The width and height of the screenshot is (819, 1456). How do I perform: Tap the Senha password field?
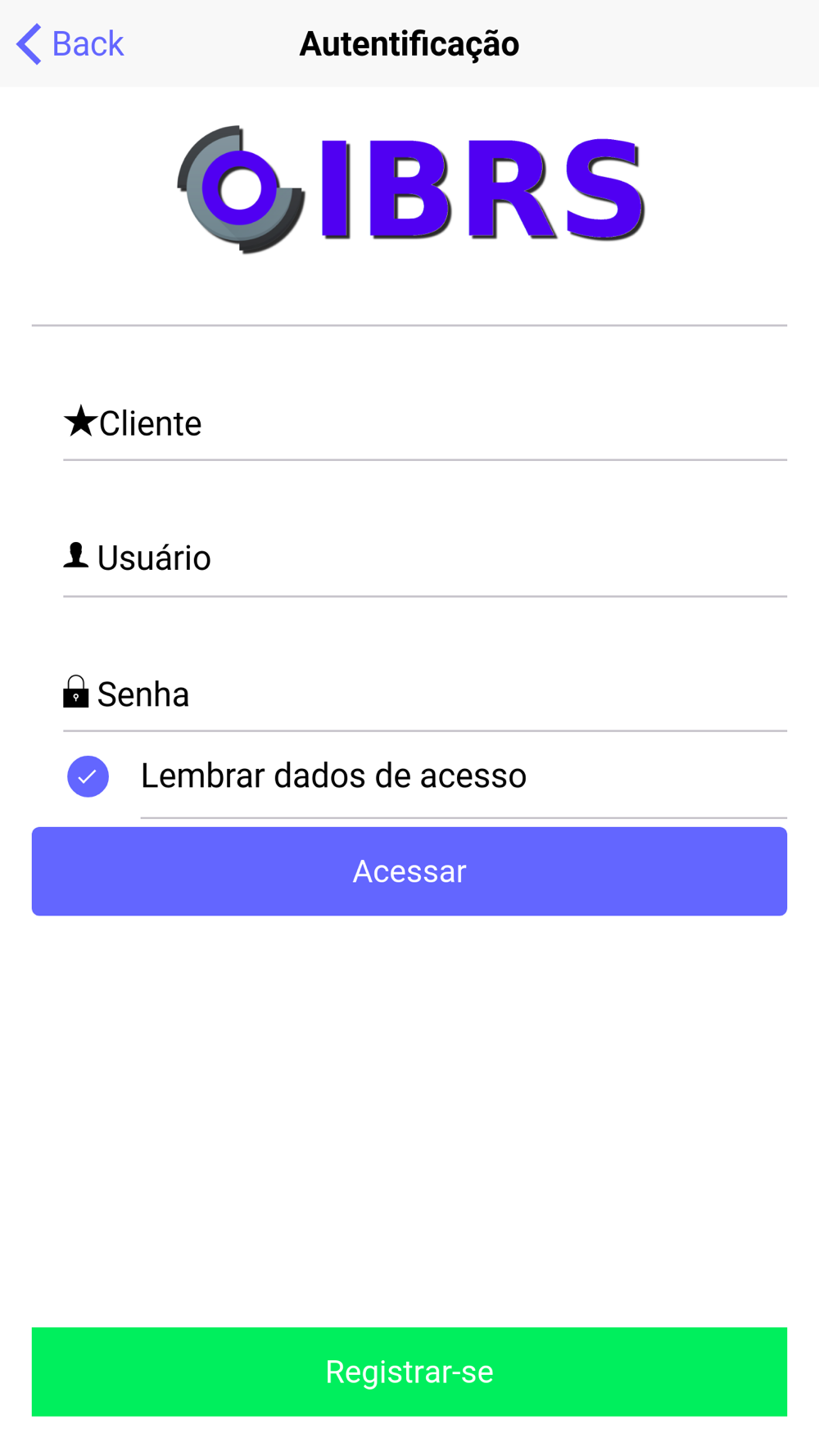coord(425,694)
